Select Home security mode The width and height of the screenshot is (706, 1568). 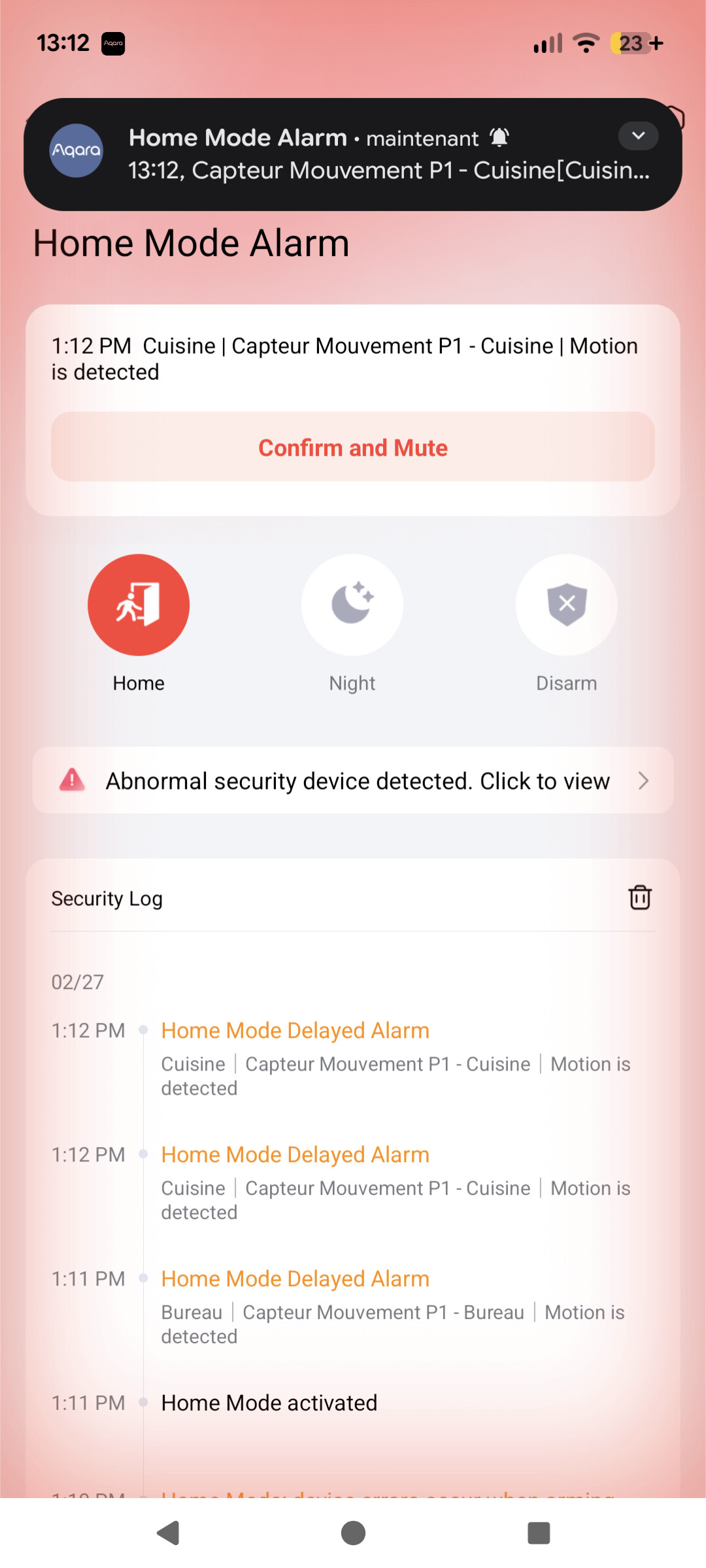pyautogui.click(x=139, y=605)
